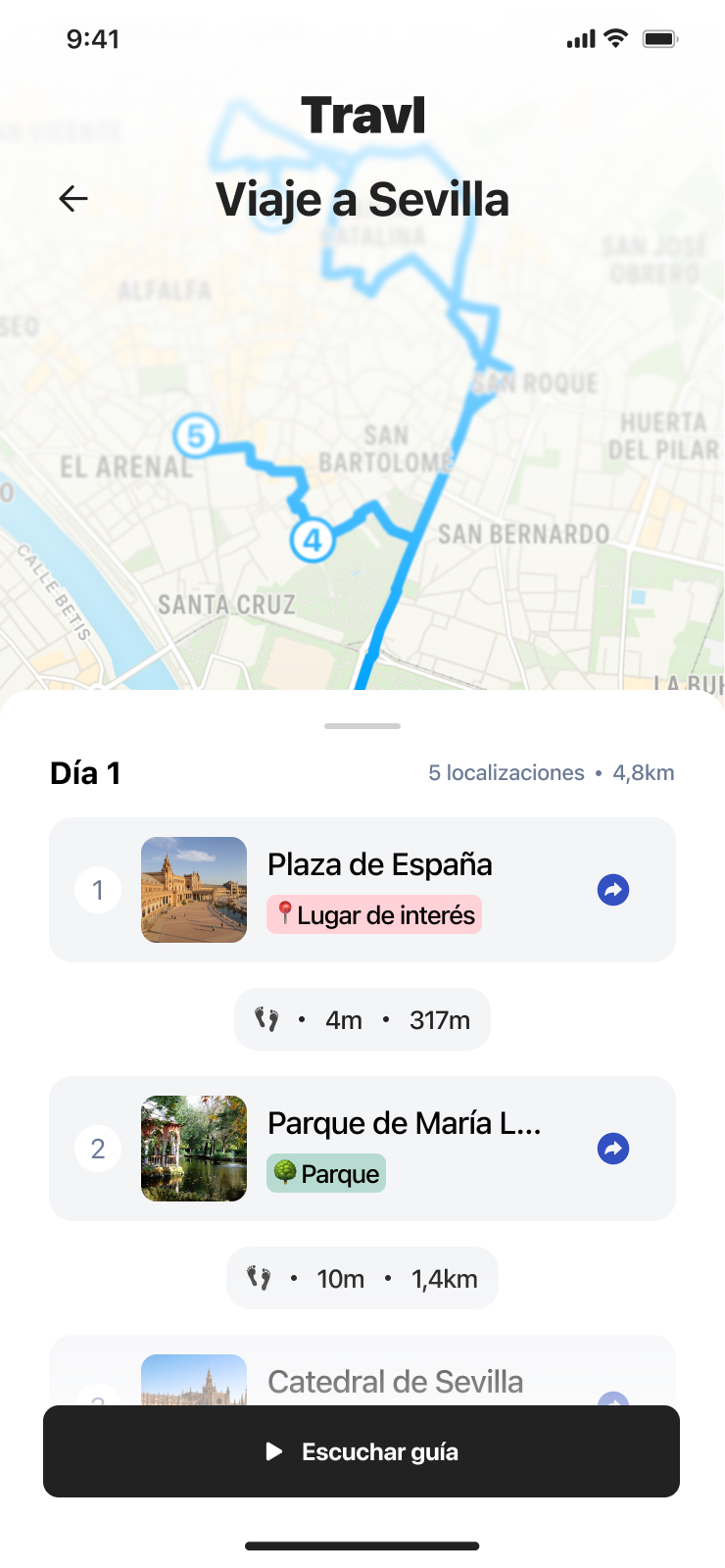Open the Plaza de España card
The height and width of the screenshot is (1568, 725).
pyautogui.click(x=362, y=890)
